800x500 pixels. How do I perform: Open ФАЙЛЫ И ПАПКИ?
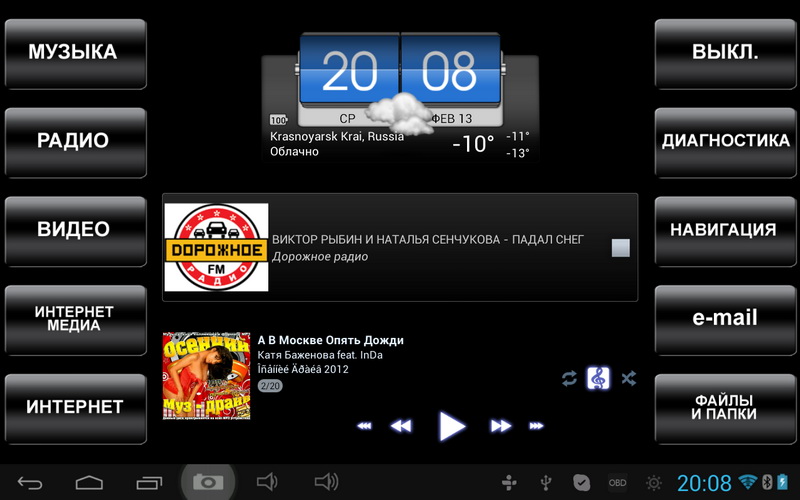725,409
